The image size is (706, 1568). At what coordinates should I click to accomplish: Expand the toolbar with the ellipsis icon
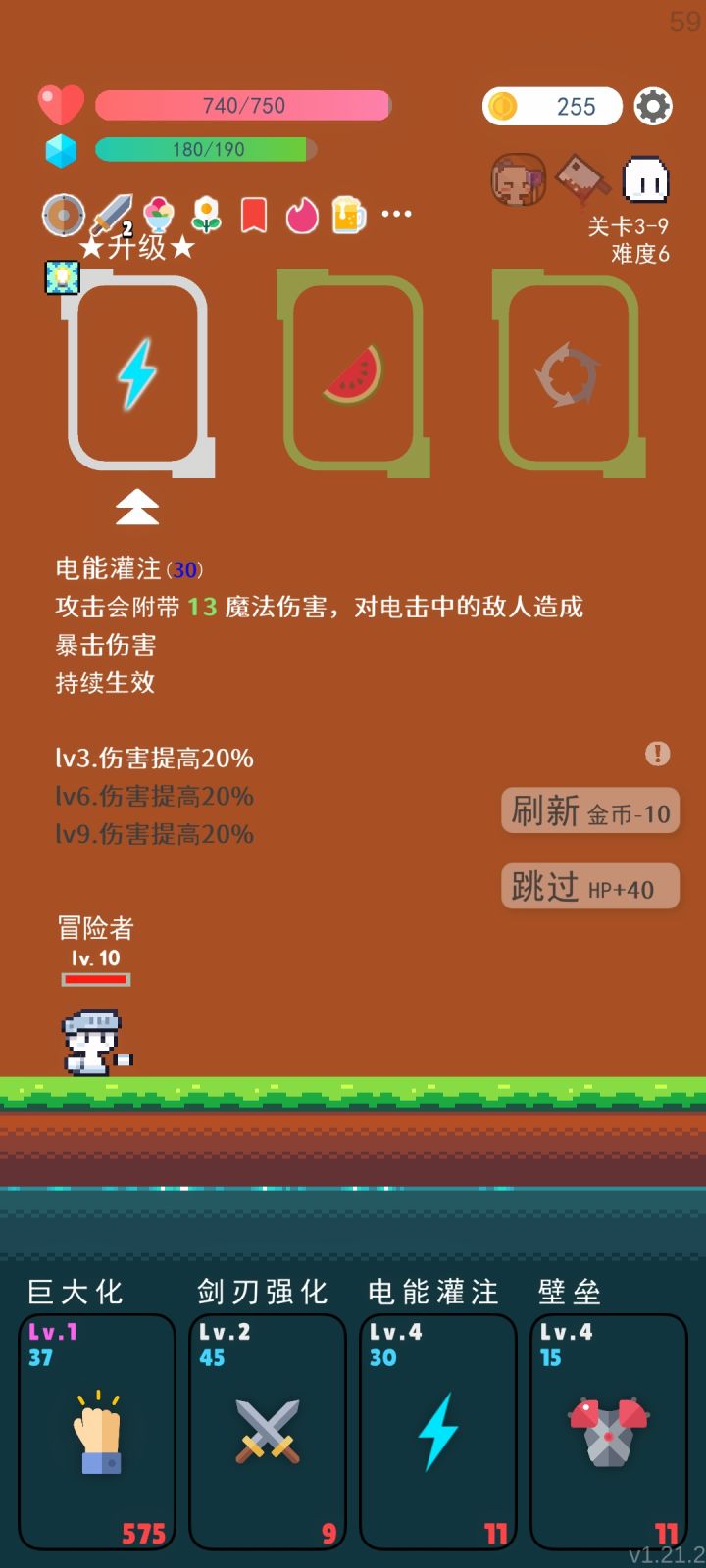point(395,212)
